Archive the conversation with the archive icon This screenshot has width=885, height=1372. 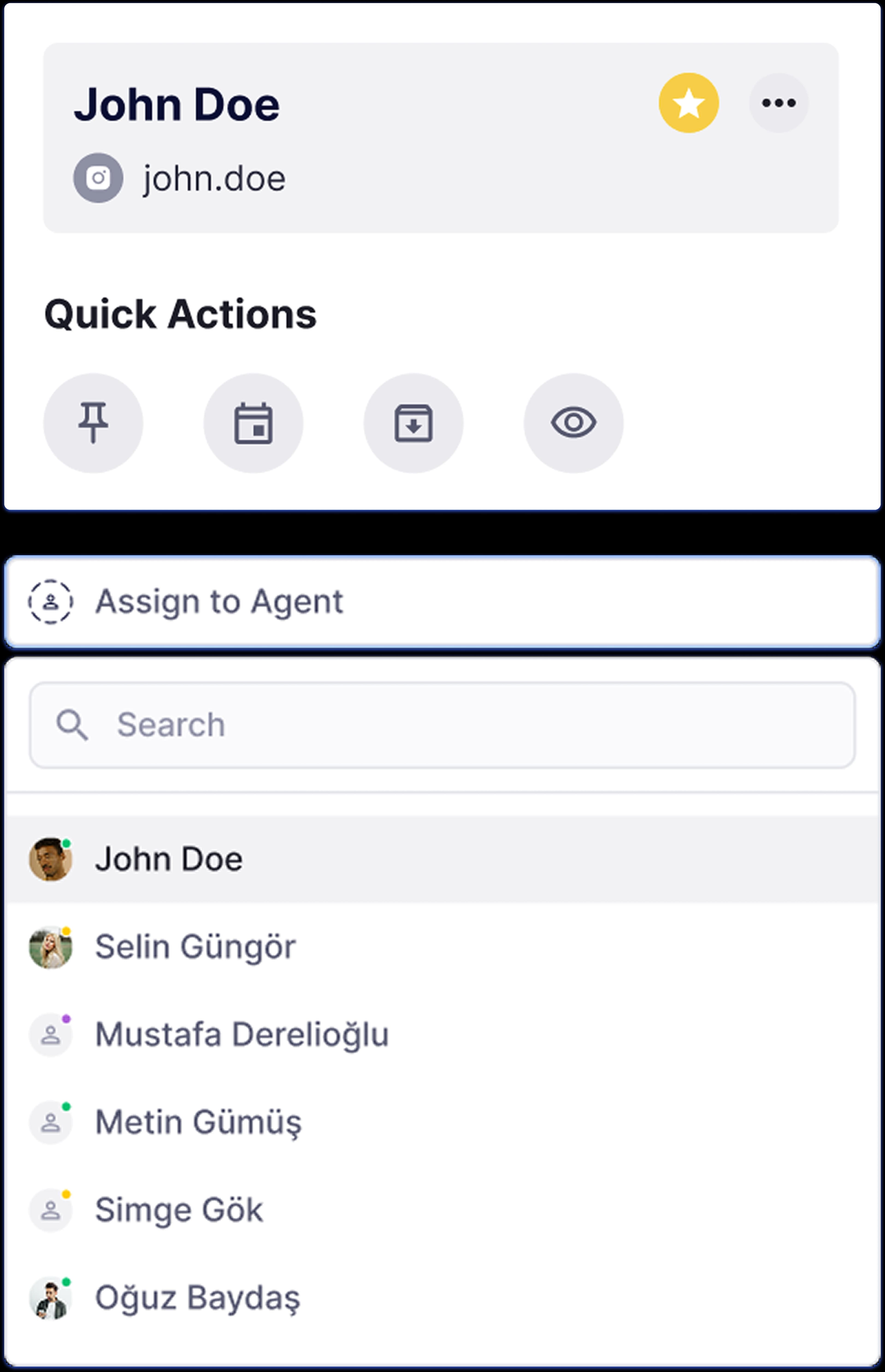pos(413,423)
